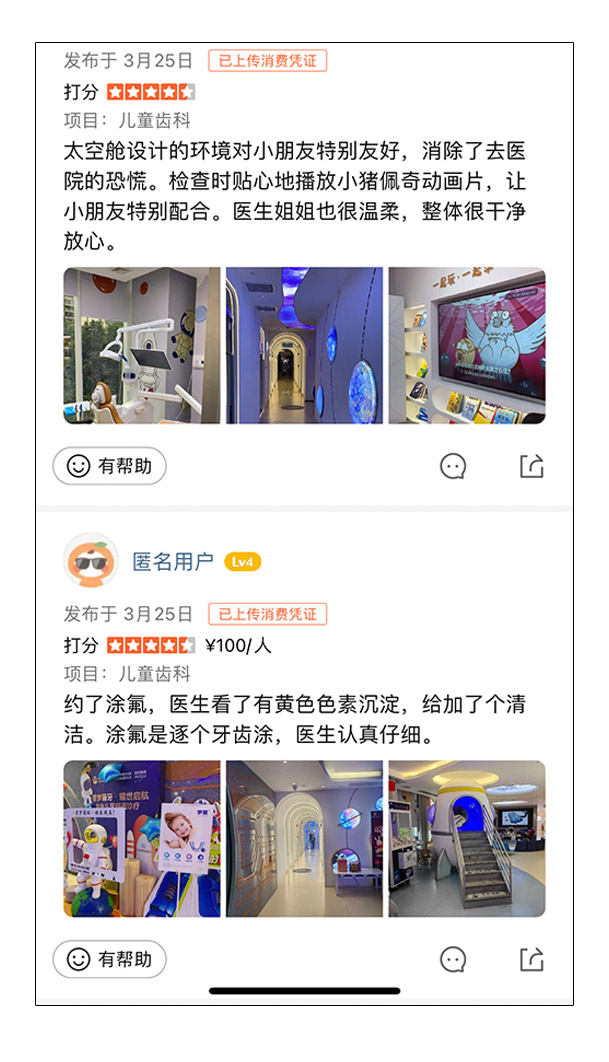The width and height of the screenshot is (609, 1062).
Task: Open 匿名用户 profile avatar
Action: (x=91, y=561)
